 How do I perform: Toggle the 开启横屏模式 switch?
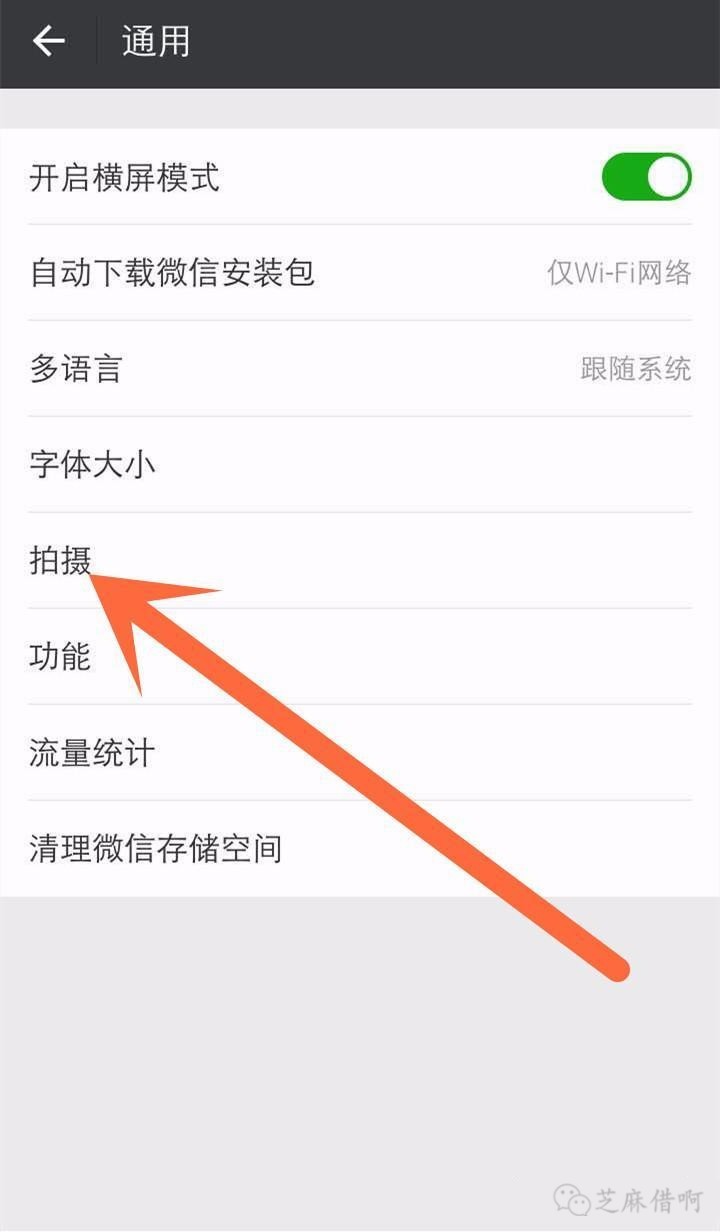(646, 177)
